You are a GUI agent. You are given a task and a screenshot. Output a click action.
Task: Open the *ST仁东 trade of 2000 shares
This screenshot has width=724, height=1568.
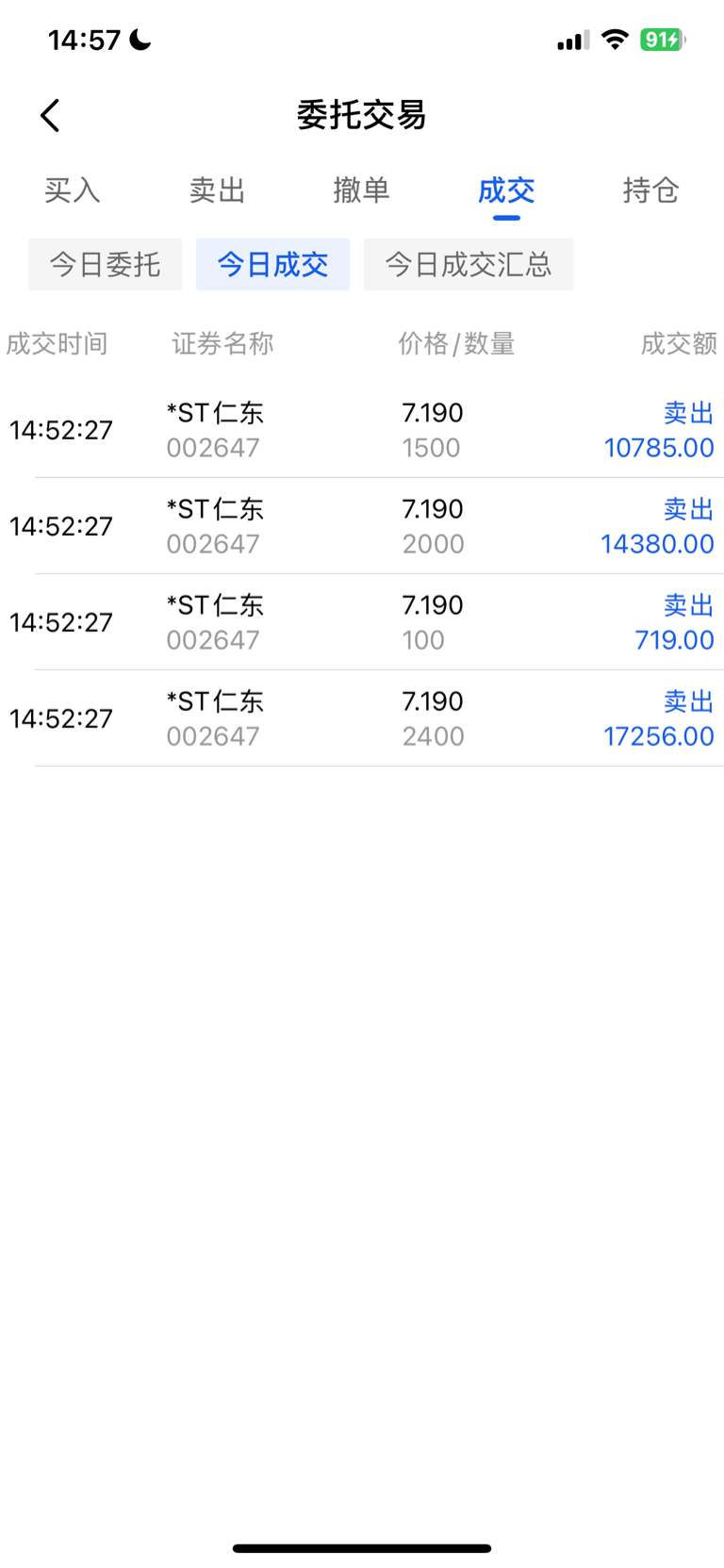362,526
